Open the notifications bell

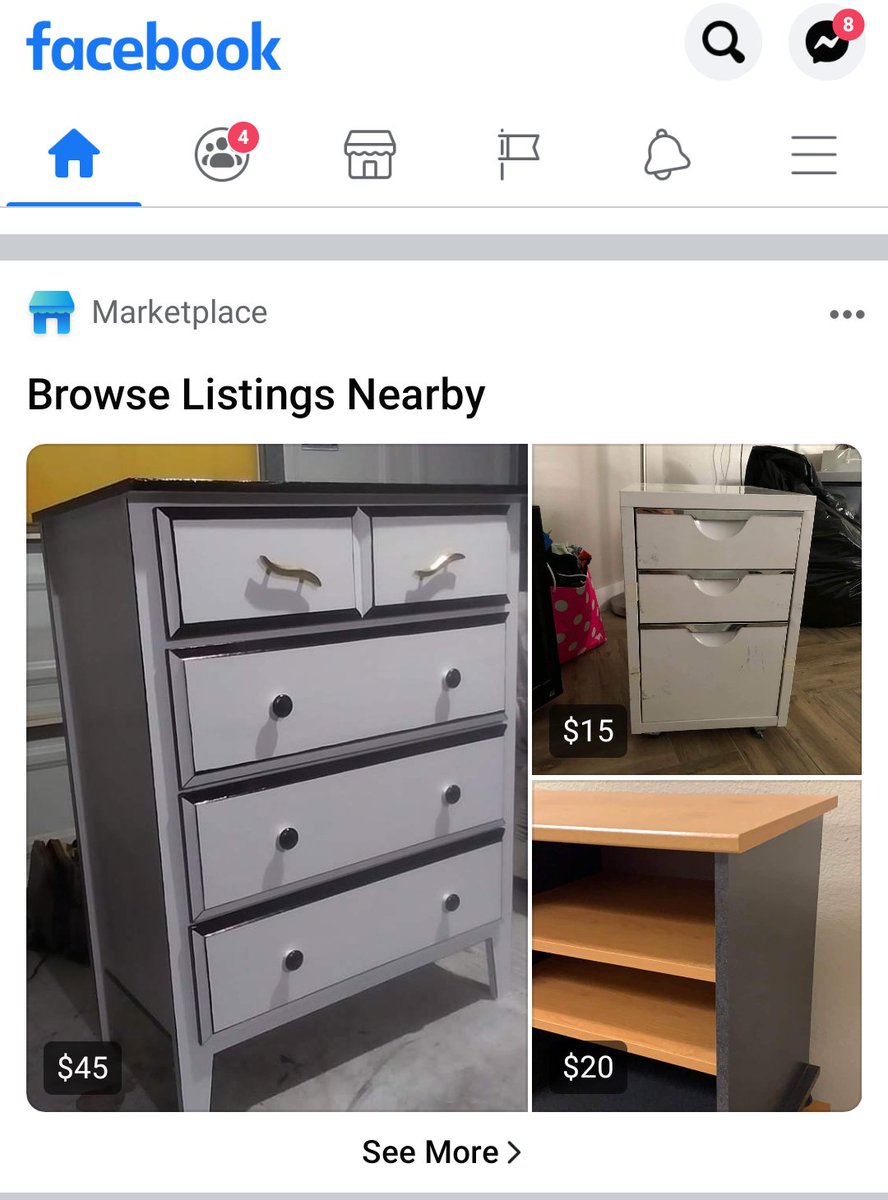[666, 155]
